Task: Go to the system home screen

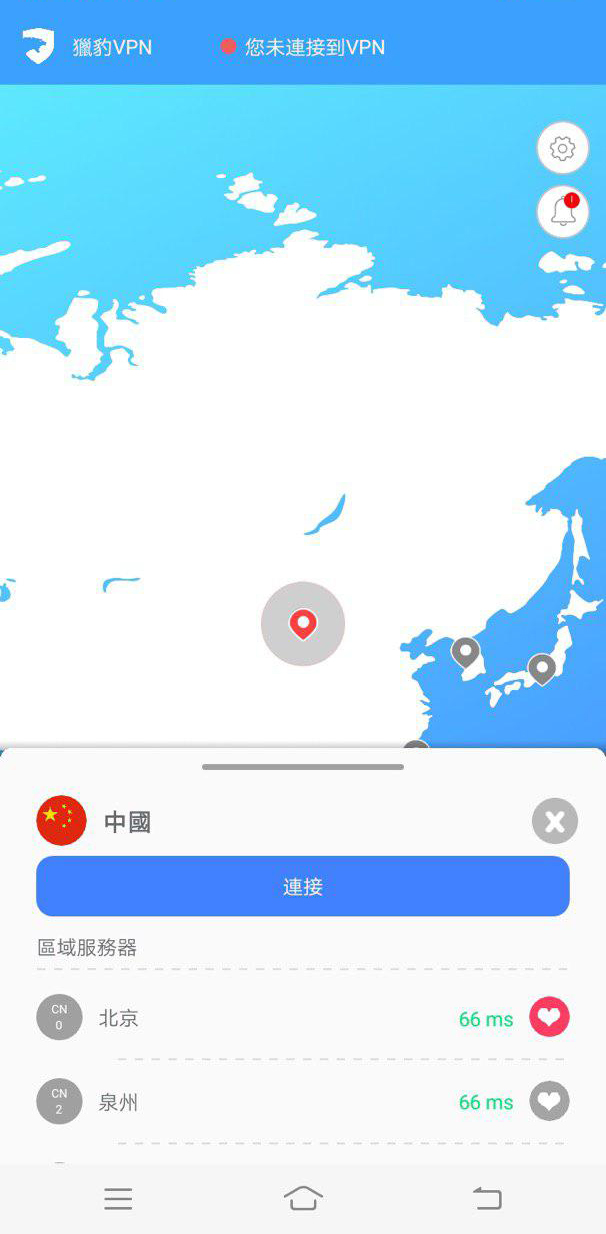Action: pyautogui.click(x=303, y=1198)
